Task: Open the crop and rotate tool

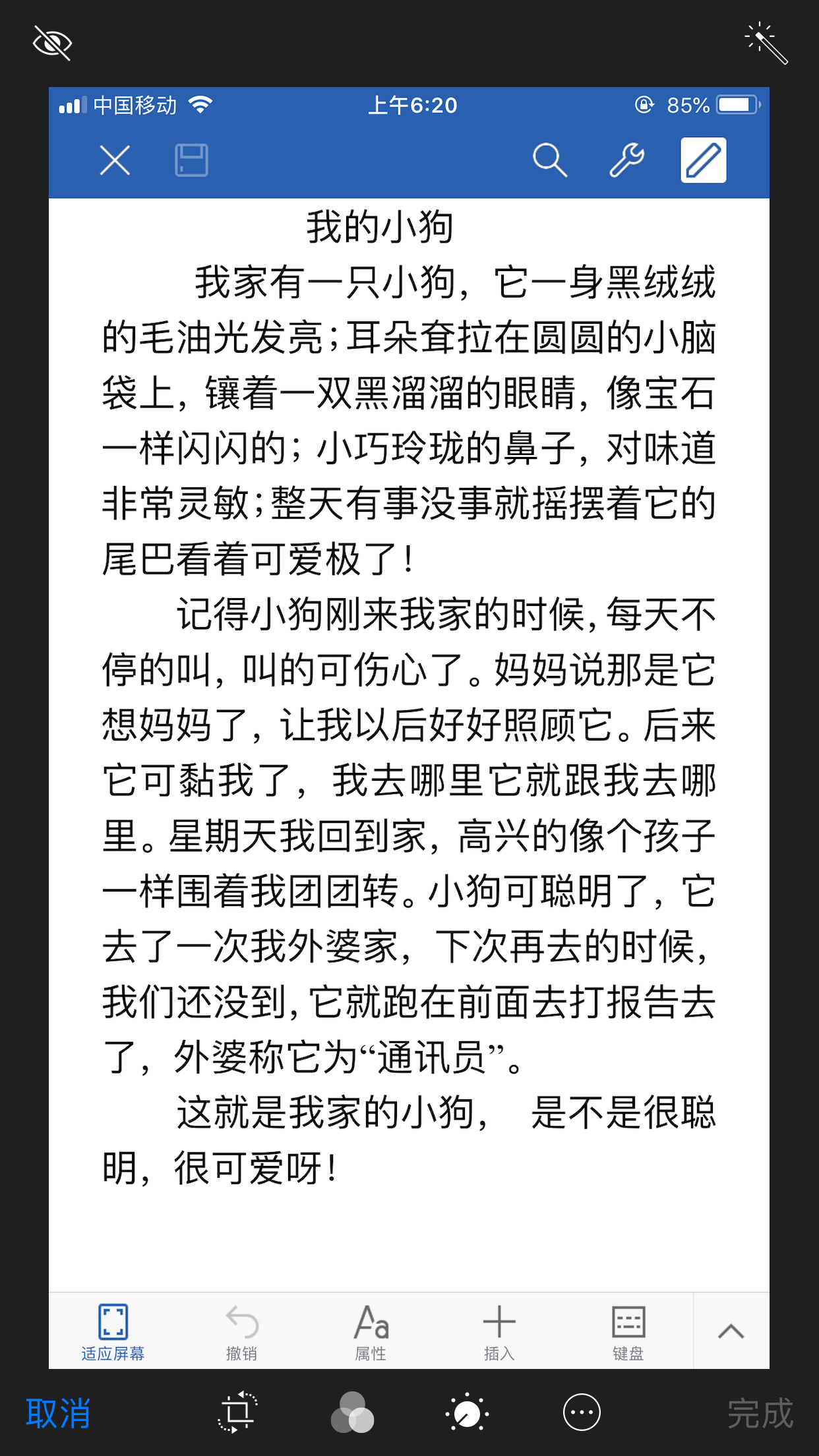Action: pos(237,1412)
